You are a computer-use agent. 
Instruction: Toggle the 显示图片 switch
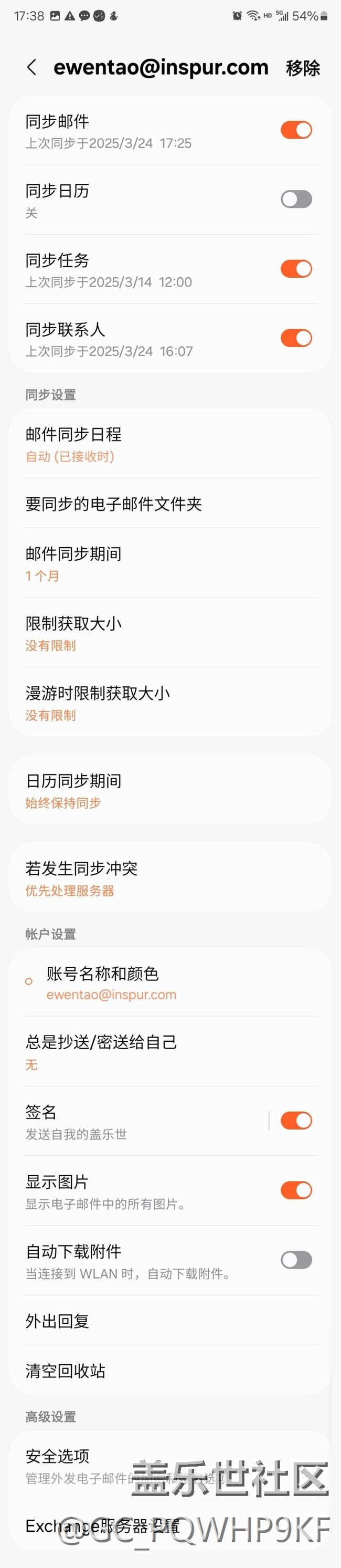[296, 1190]
